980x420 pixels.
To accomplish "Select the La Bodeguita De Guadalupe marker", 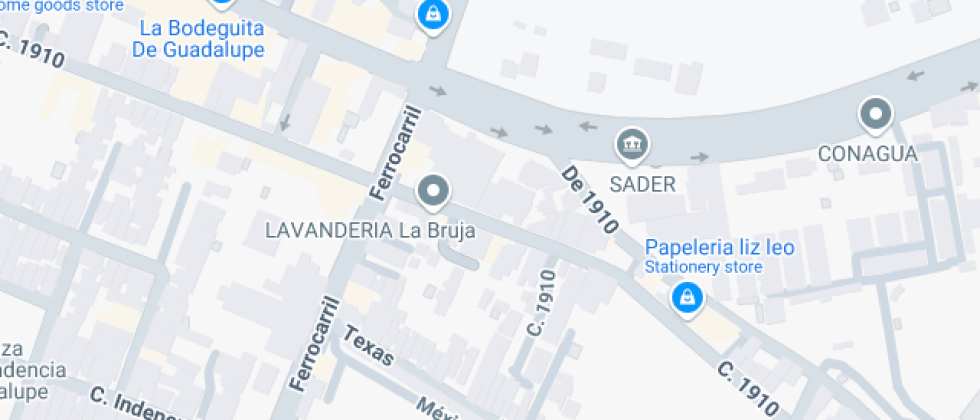I will pos(222,4).
